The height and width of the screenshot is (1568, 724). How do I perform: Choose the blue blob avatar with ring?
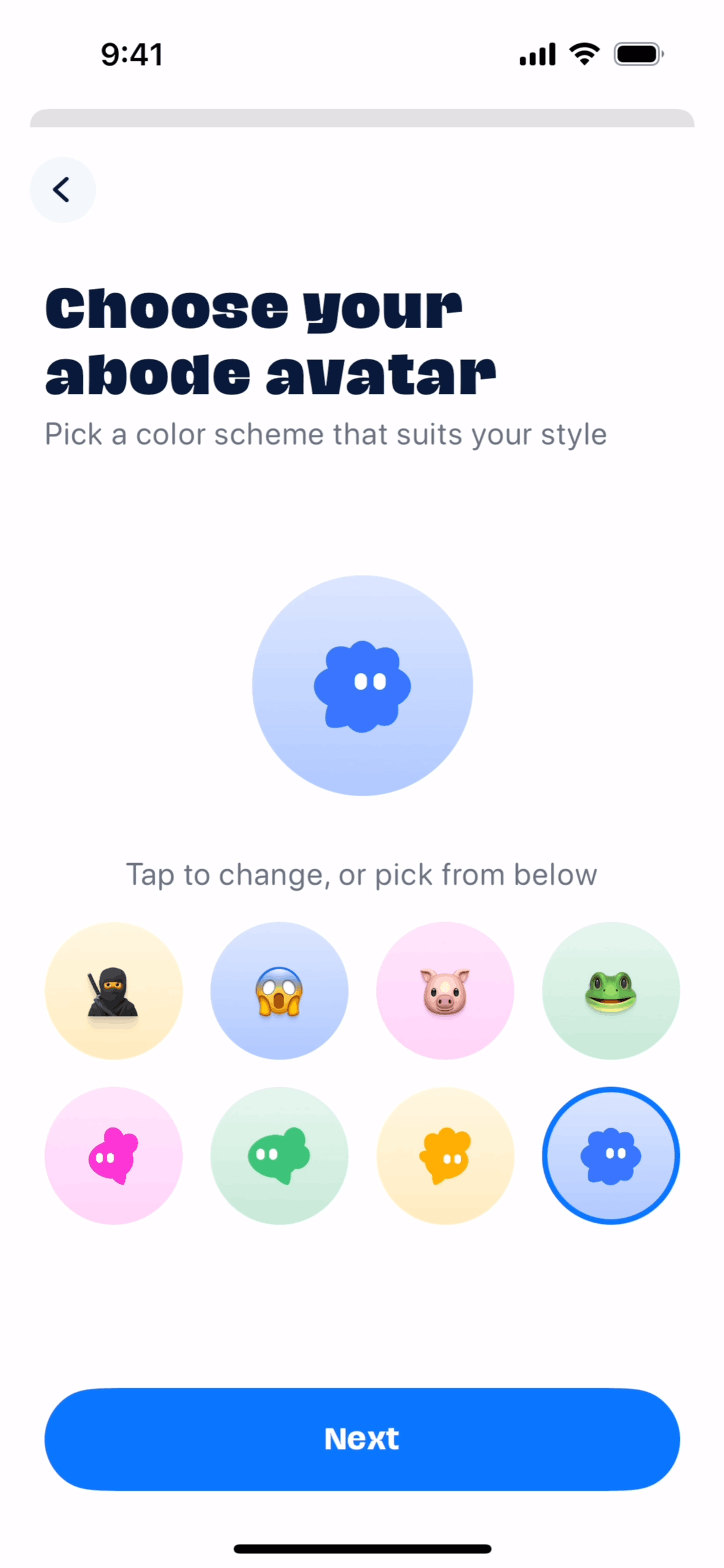610,1156
